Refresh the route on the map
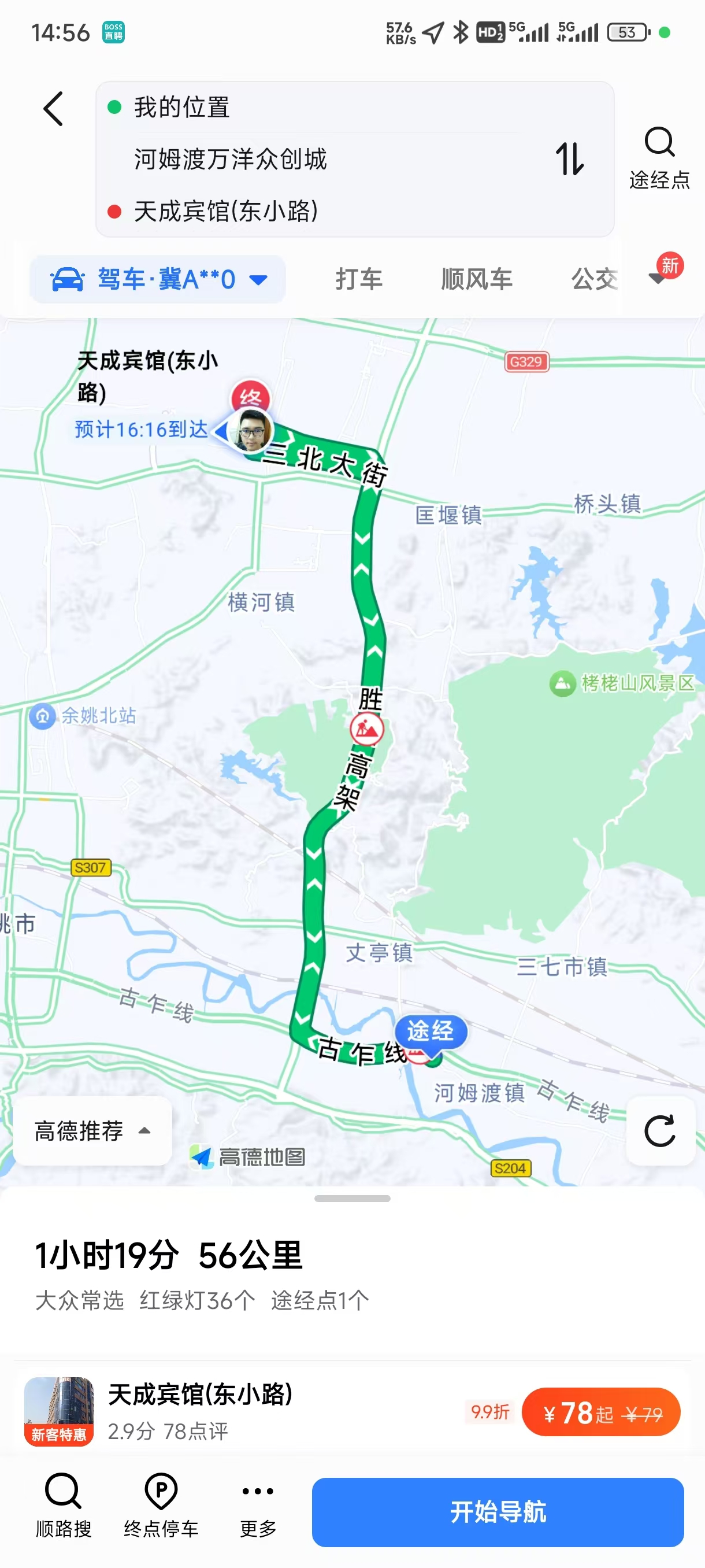Screen dimensions: 705x1568 pos(660,1130)
